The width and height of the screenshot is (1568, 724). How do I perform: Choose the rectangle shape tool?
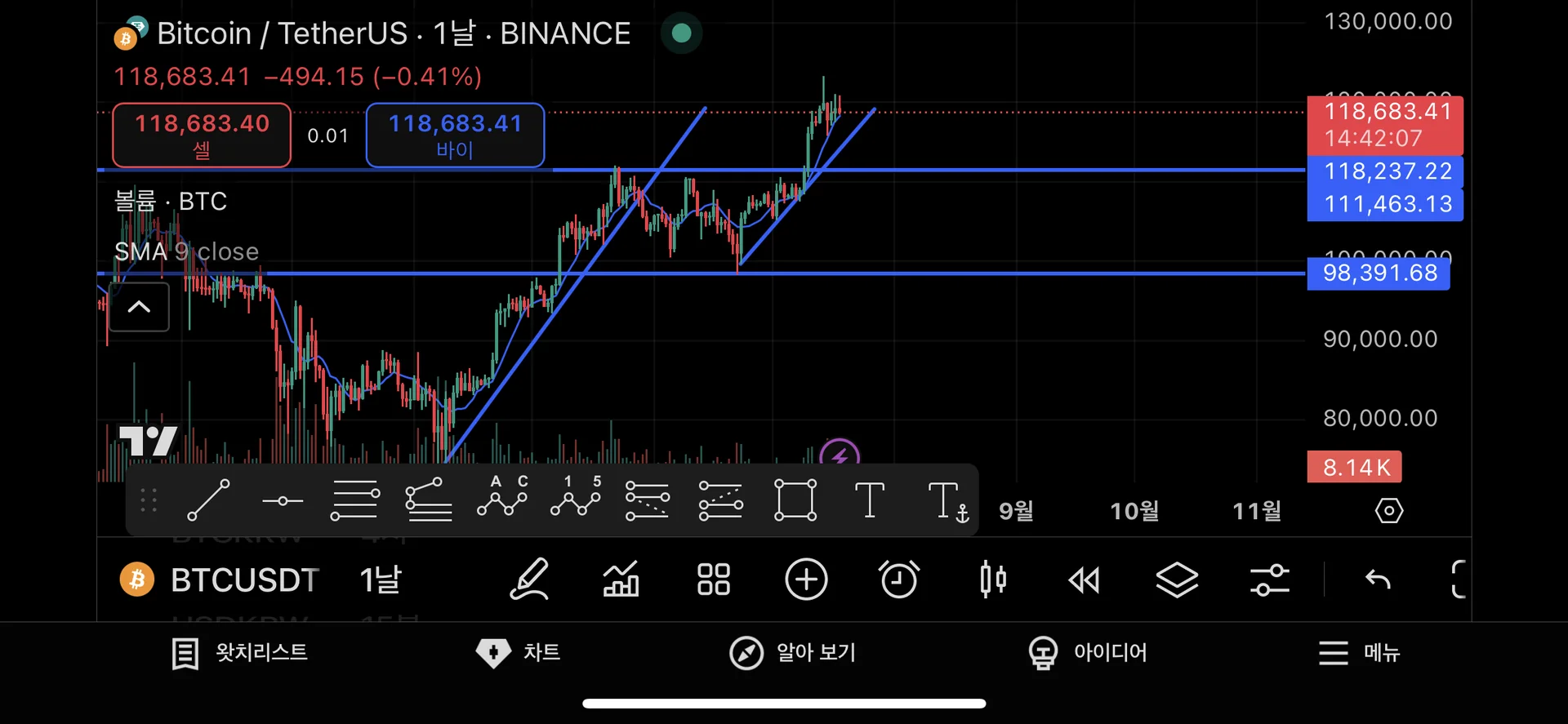[795, 500]
